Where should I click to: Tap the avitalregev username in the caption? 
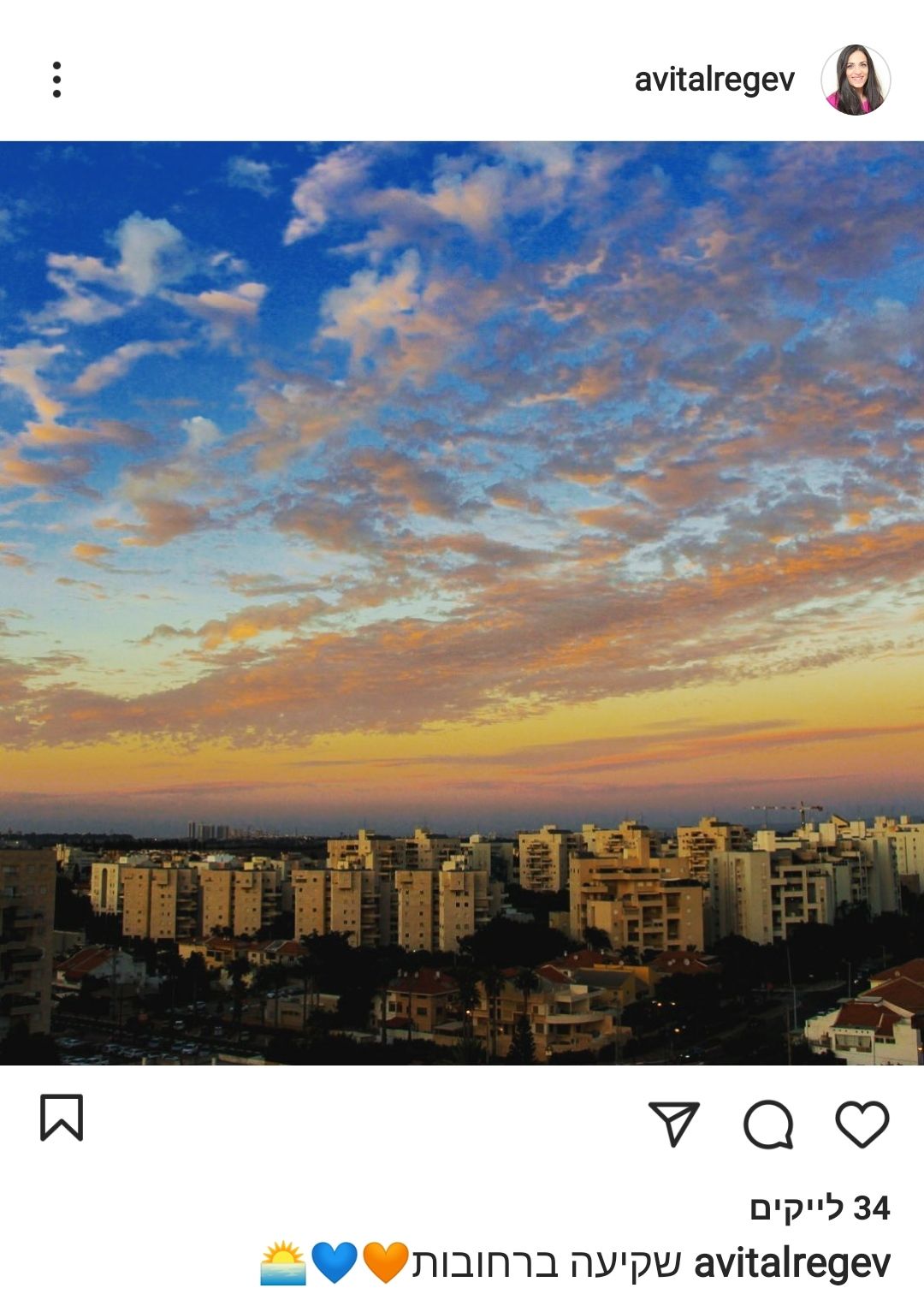(x=791, y=1263)
